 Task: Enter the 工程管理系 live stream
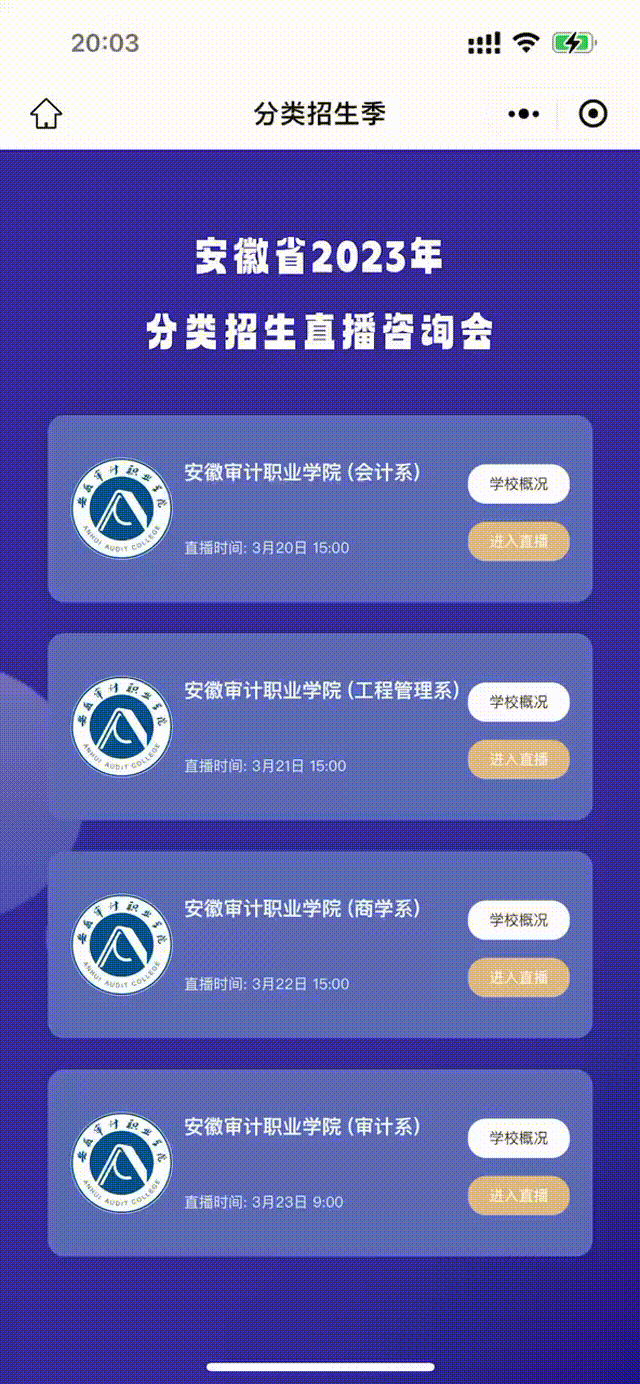pyautogui.click(x=518, y=759)
